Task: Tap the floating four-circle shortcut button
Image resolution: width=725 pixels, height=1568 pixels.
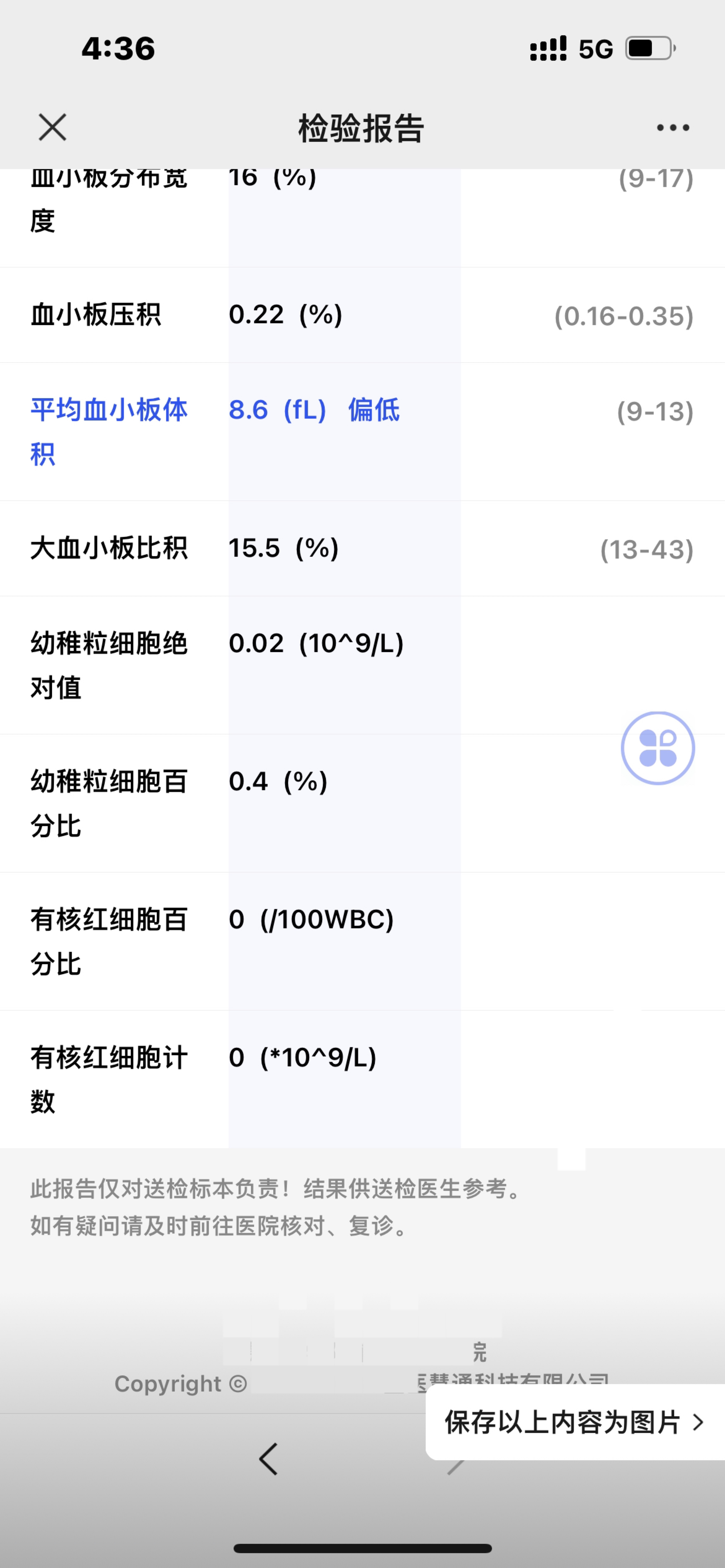Action: click(x=657, y=748)
